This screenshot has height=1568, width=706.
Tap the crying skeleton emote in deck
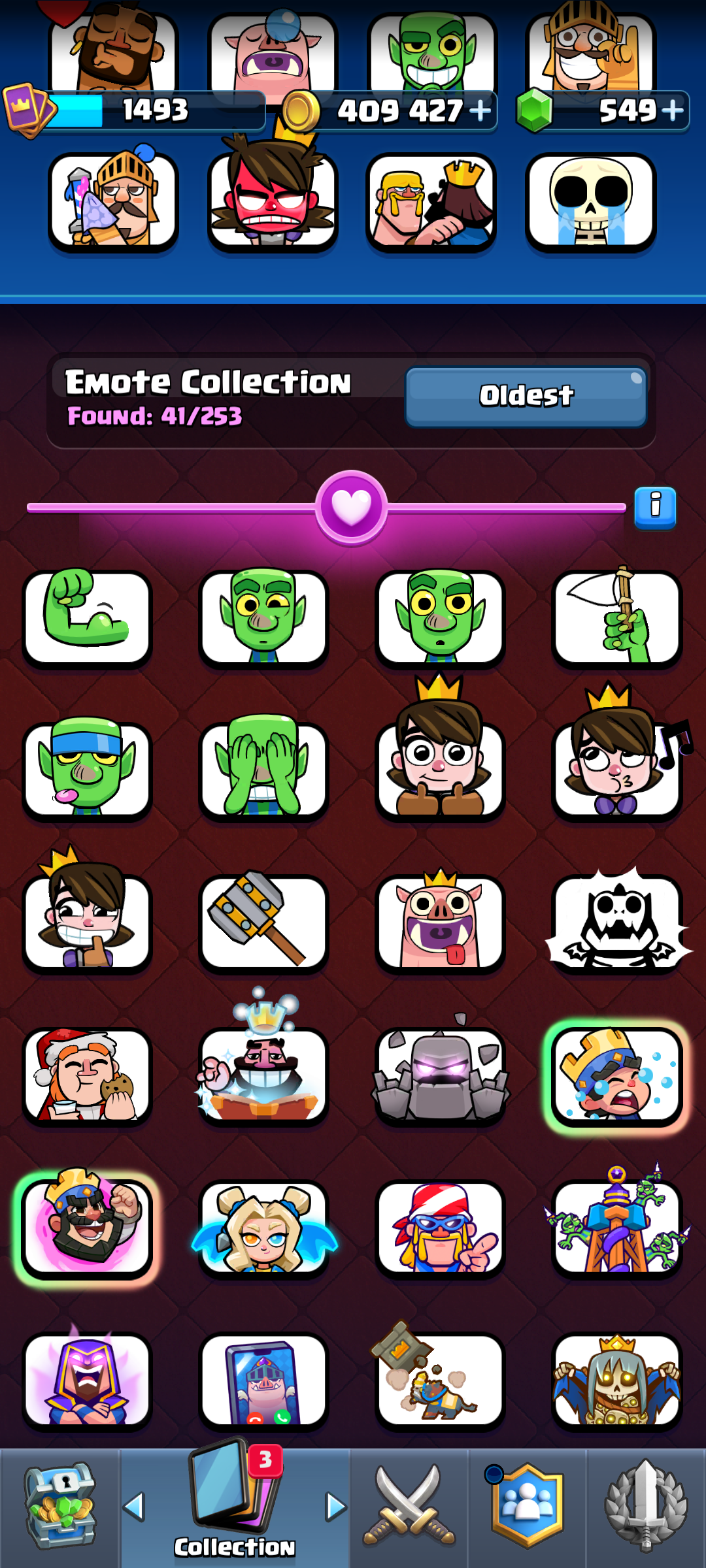coord(591,202)
